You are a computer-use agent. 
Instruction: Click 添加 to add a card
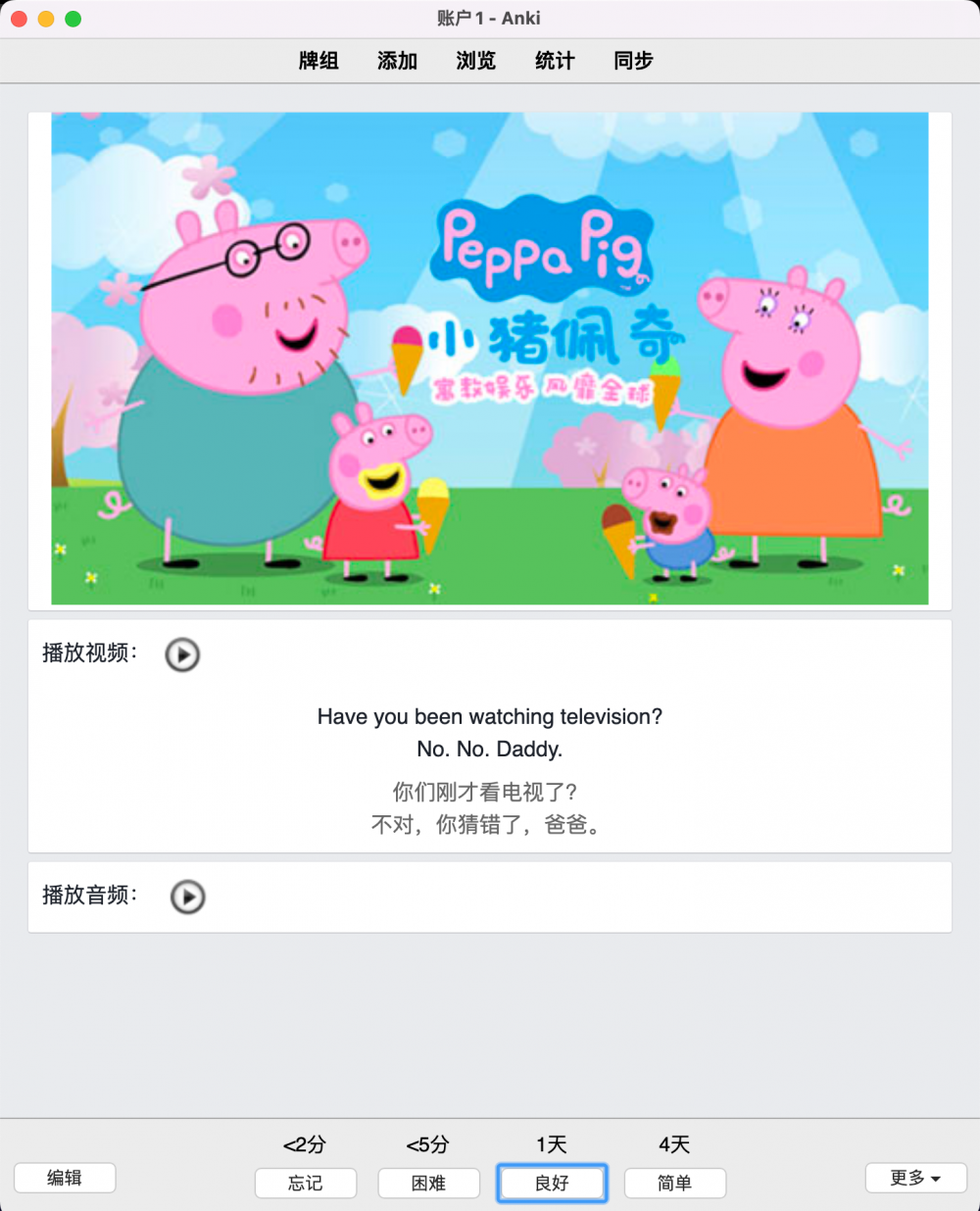[x=397, y=61]
